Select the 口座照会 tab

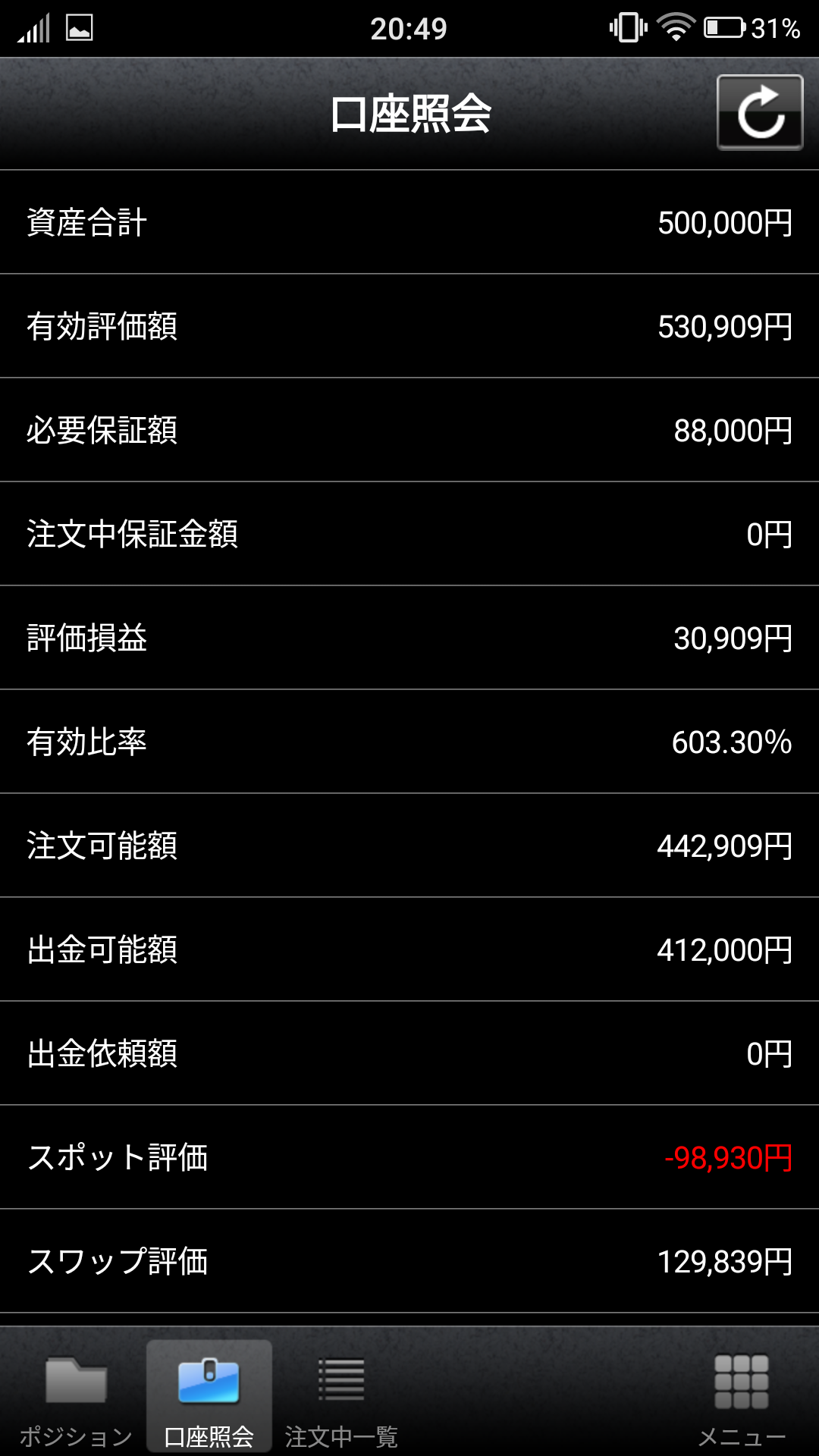pyautogui.click(x=209, y=1398)
